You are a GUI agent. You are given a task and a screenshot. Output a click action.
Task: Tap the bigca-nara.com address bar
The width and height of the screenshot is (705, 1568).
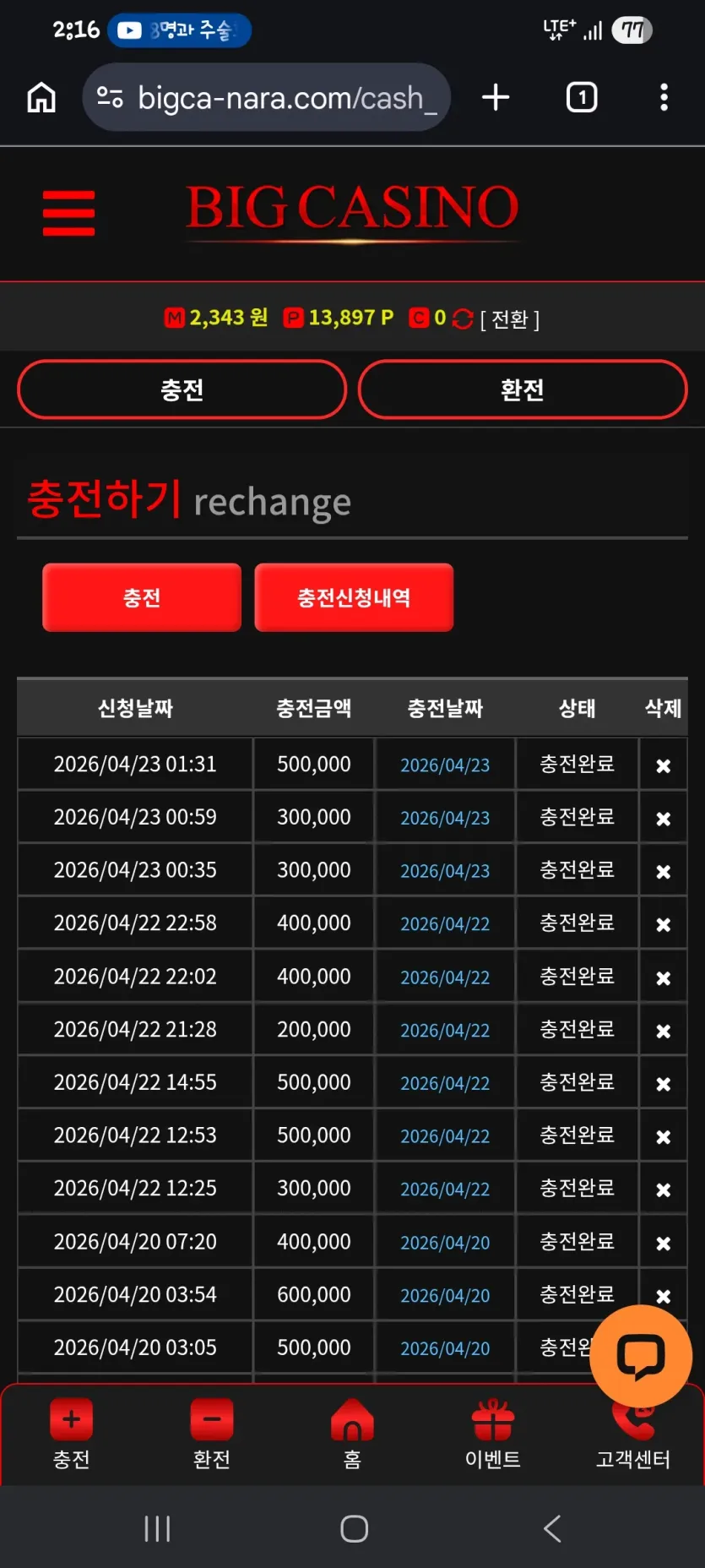click(x=266, y=98)
